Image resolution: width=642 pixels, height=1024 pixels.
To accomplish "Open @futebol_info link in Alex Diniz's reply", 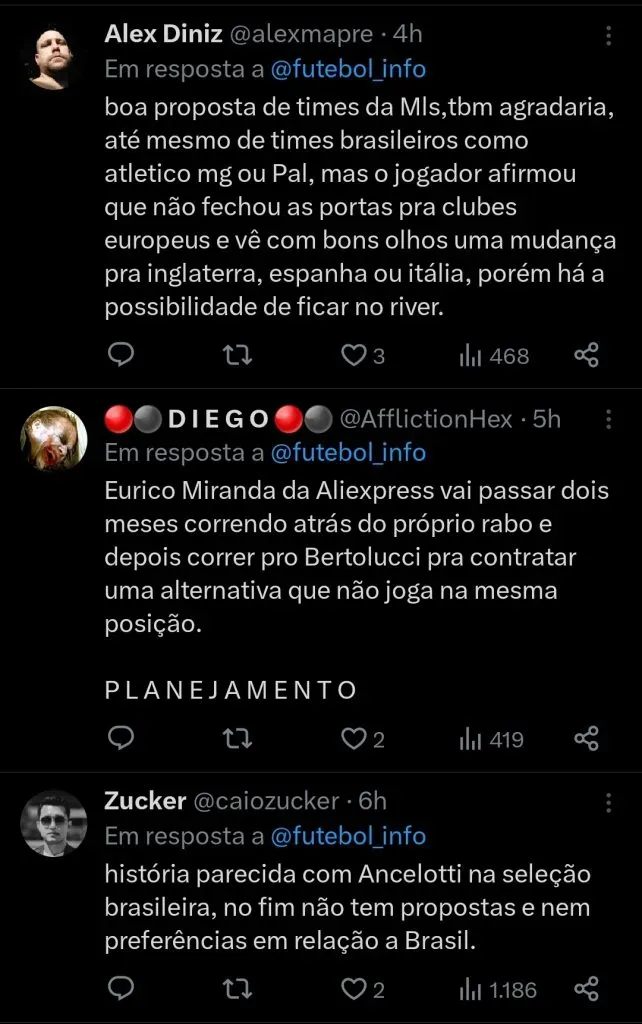I will click(348, 69).
